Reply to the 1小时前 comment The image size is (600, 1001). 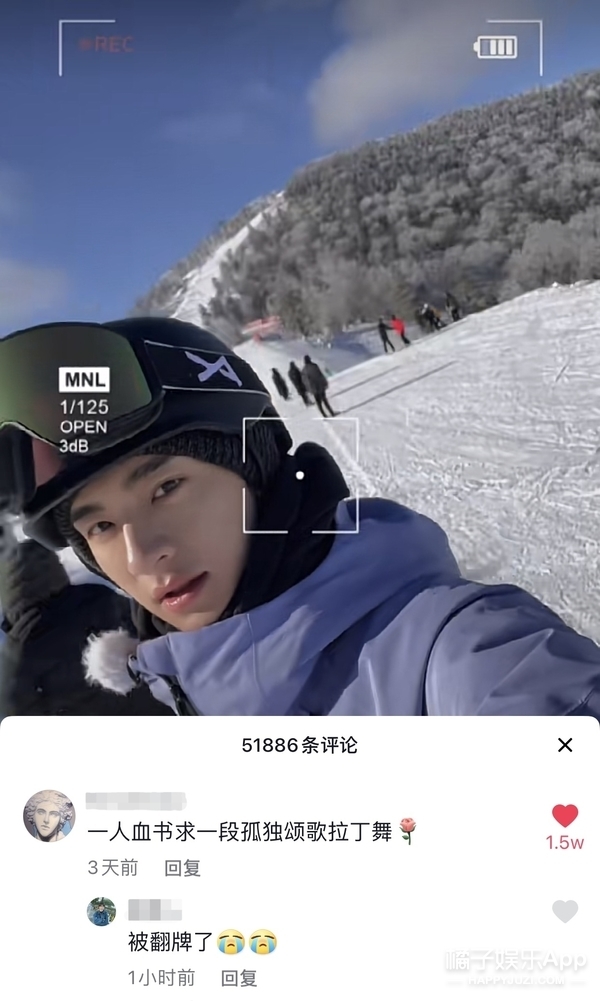(x=239, y=977)
